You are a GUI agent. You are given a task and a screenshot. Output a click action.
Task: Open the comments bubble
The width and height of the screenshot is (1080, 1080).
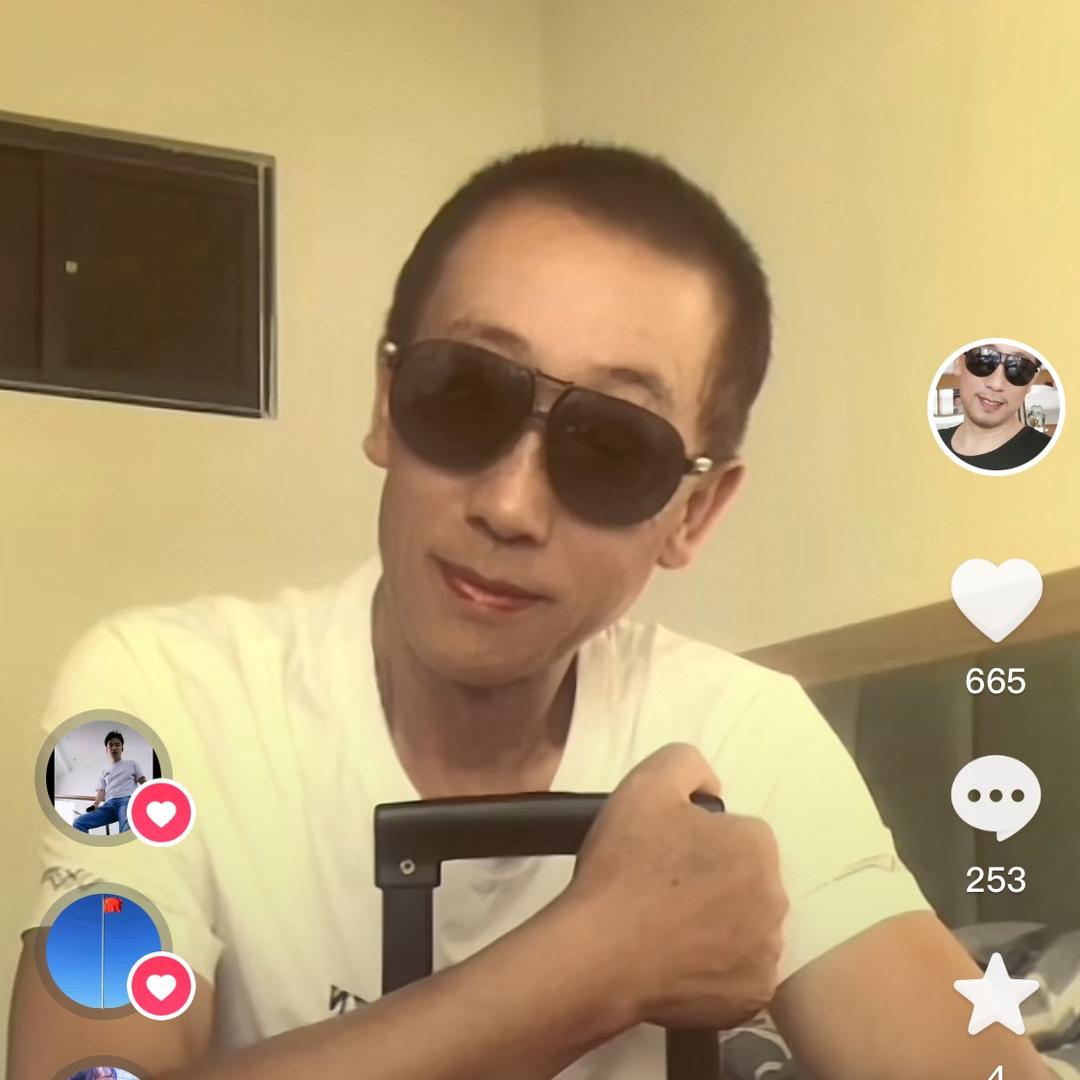996,797
